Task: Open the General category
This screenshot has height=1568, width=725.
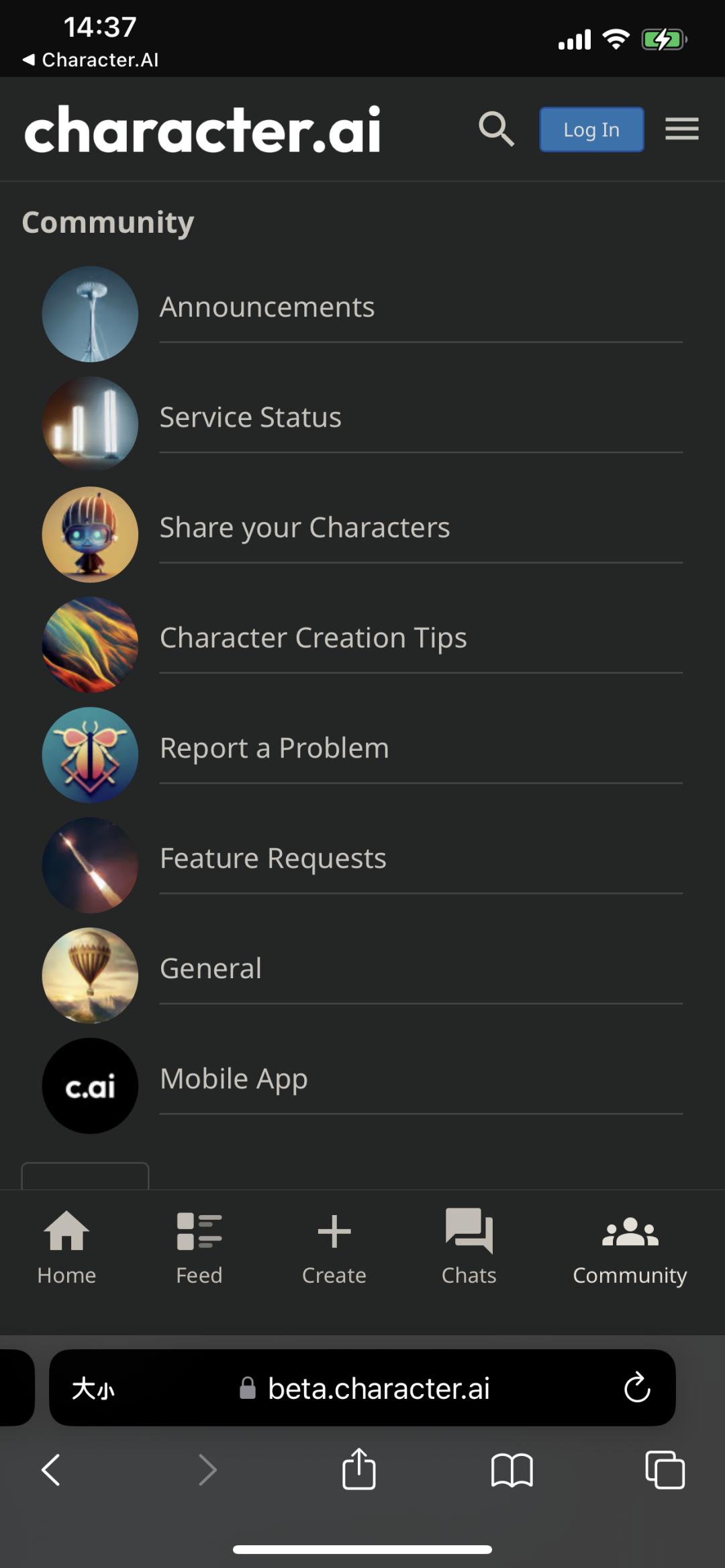Action: coord(211,969)
